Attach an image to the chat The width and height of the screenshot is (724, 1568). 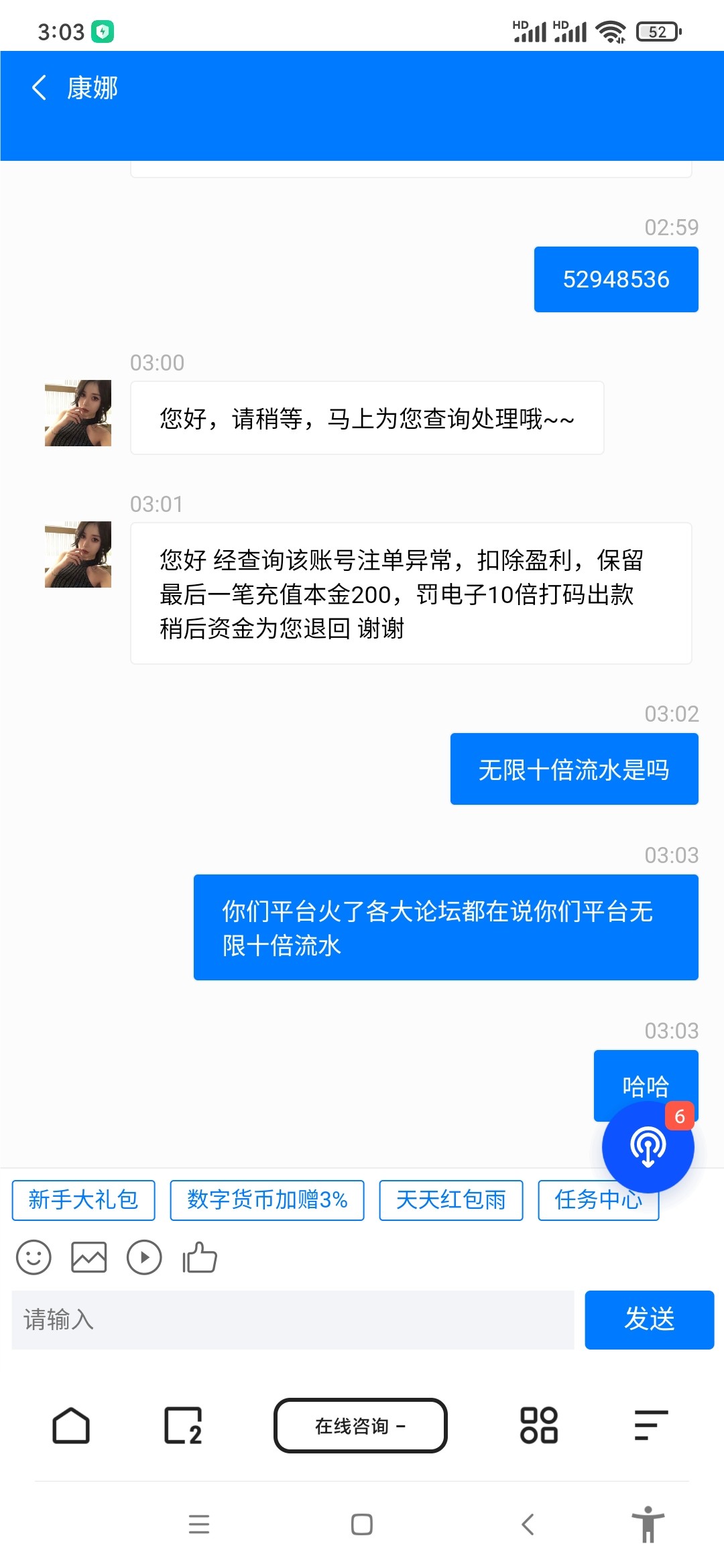(89, 1257)
